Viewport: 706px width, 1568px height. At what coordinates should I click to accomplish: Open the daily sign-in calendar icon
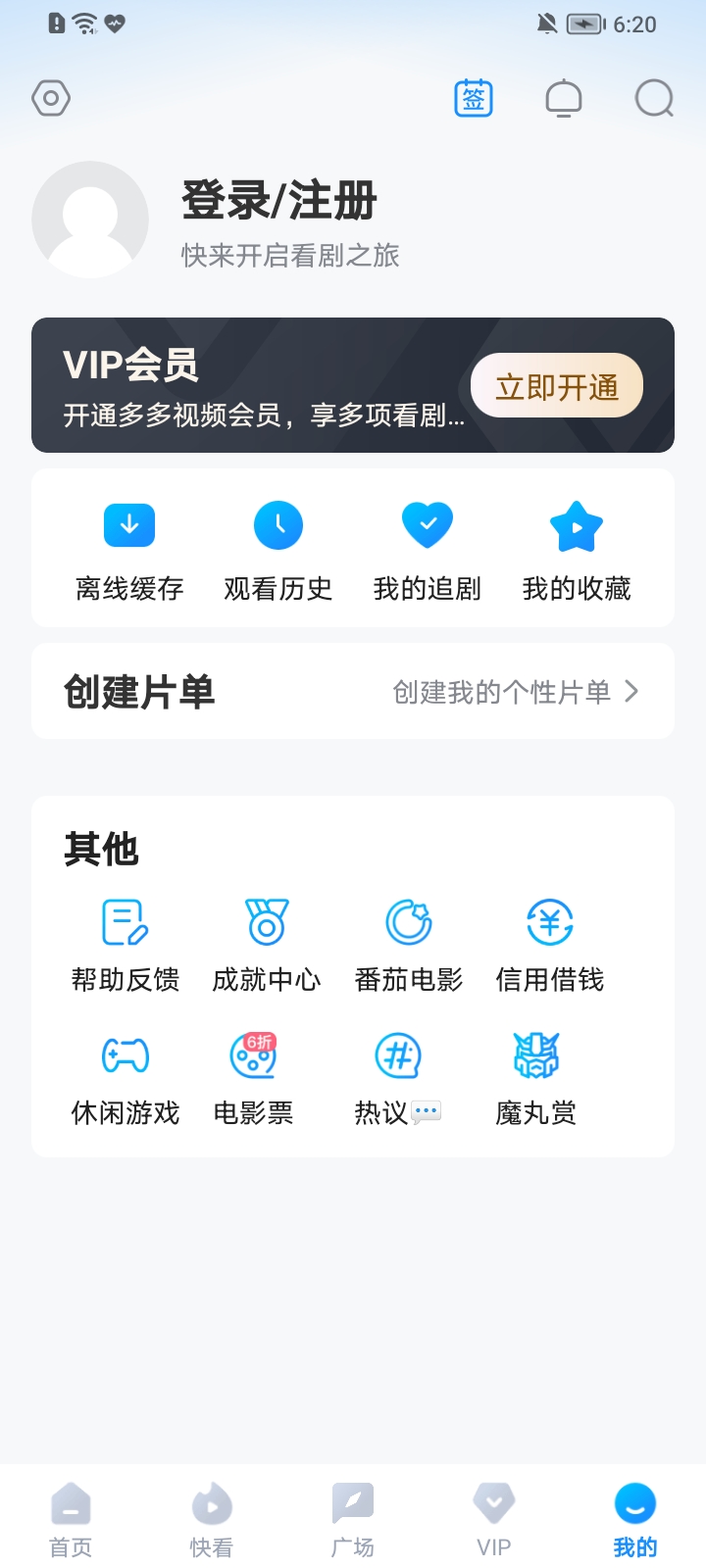[x=474, y=98]
